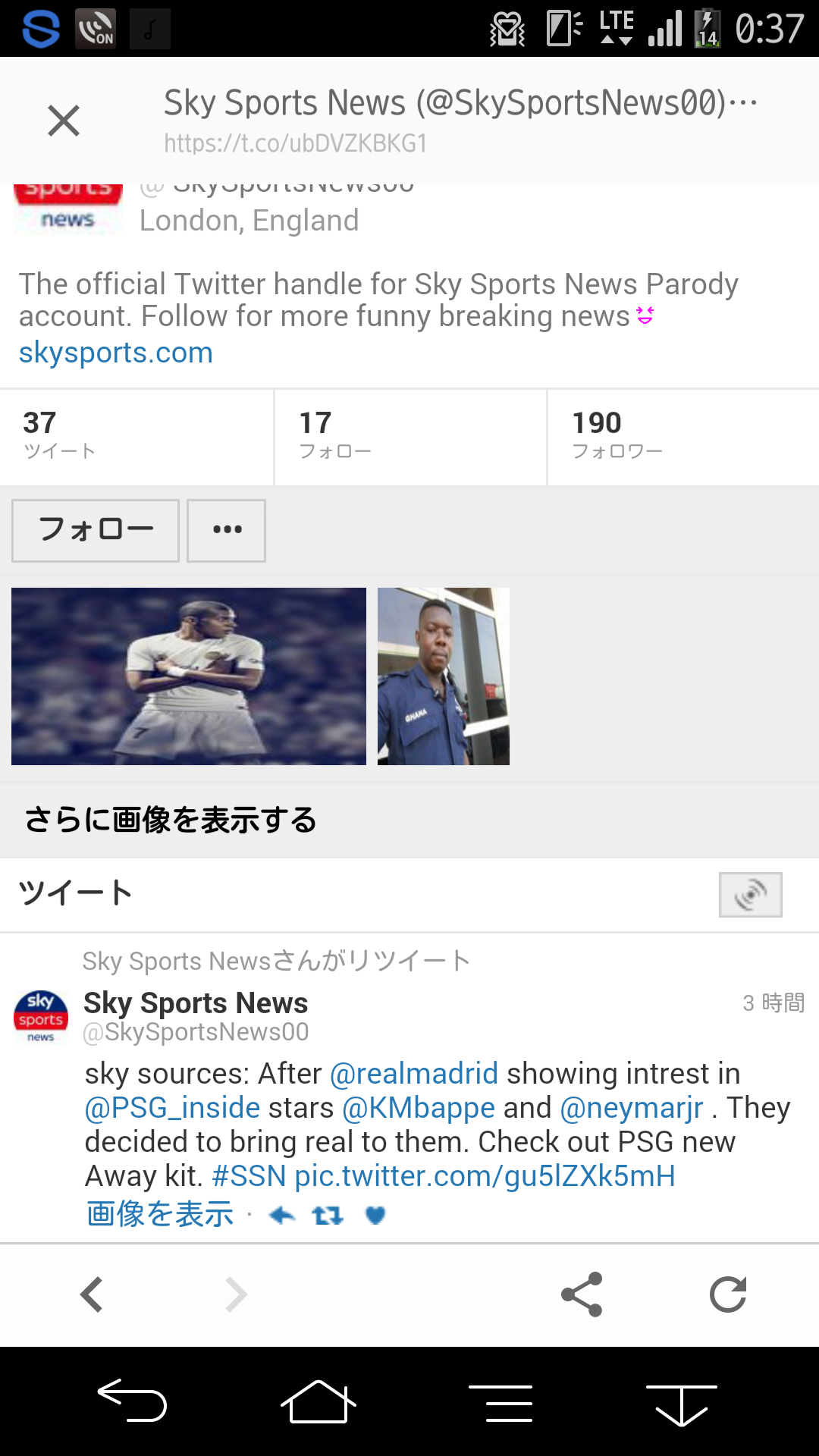Tap さらに画像を表示する to show more images

coord(170,821)
